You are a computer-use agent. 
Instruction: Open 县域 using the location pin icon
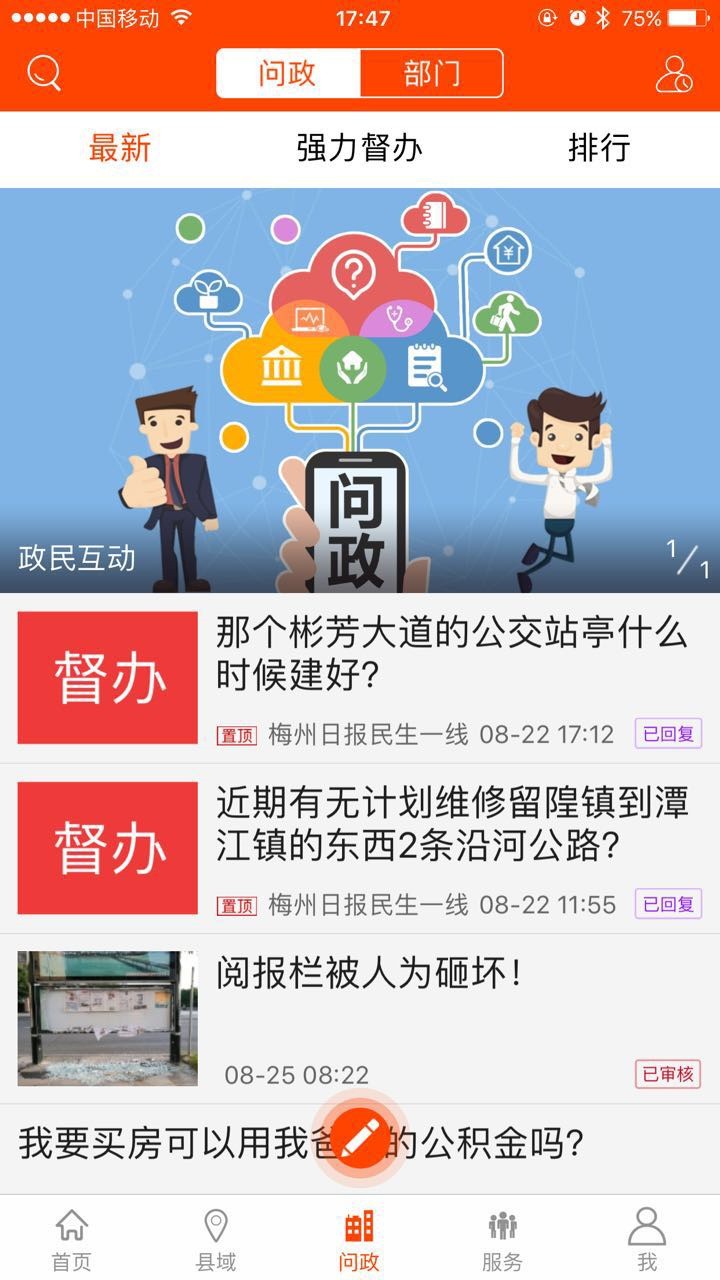pyautogui.click(x=215, y=1232)
